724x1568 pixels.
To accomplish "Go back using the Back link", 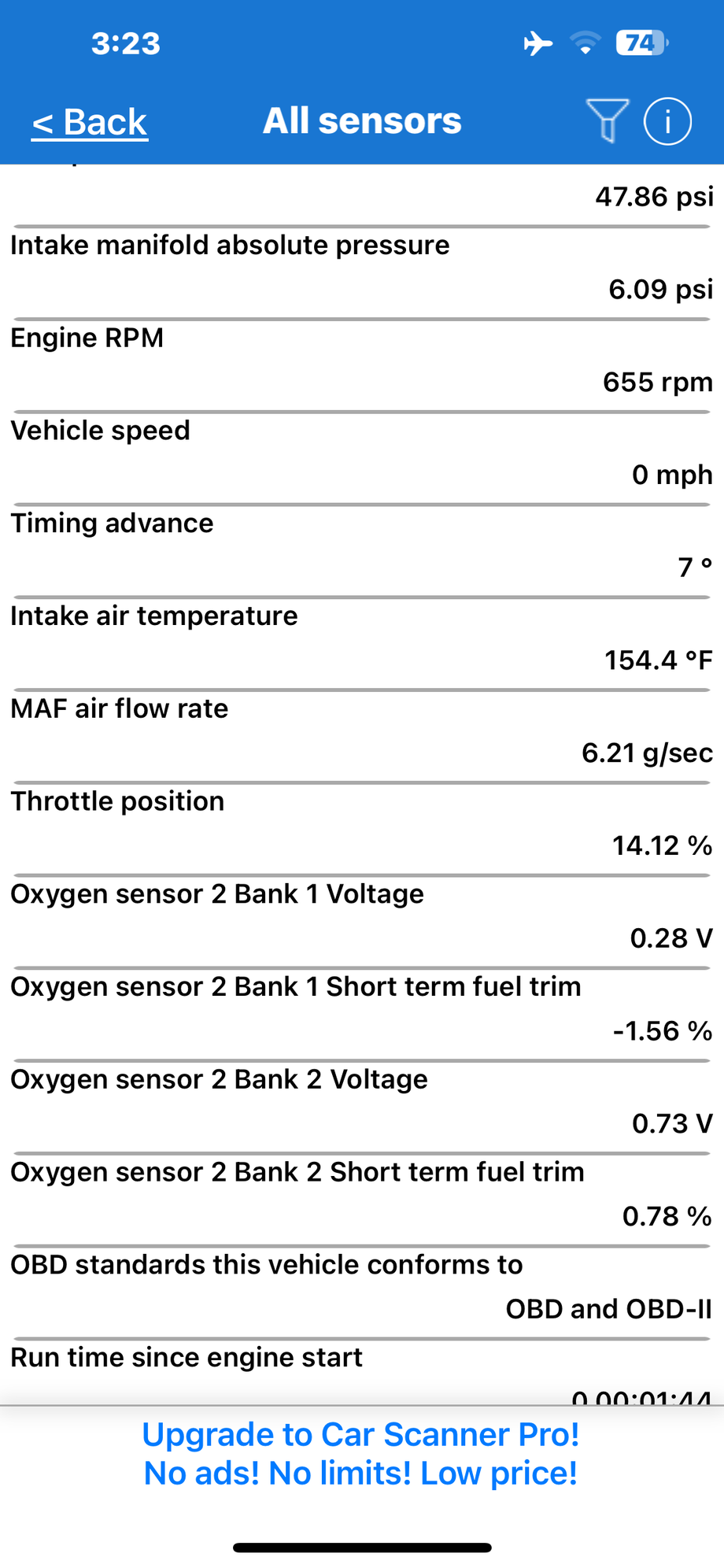I will tap(90, 122).
